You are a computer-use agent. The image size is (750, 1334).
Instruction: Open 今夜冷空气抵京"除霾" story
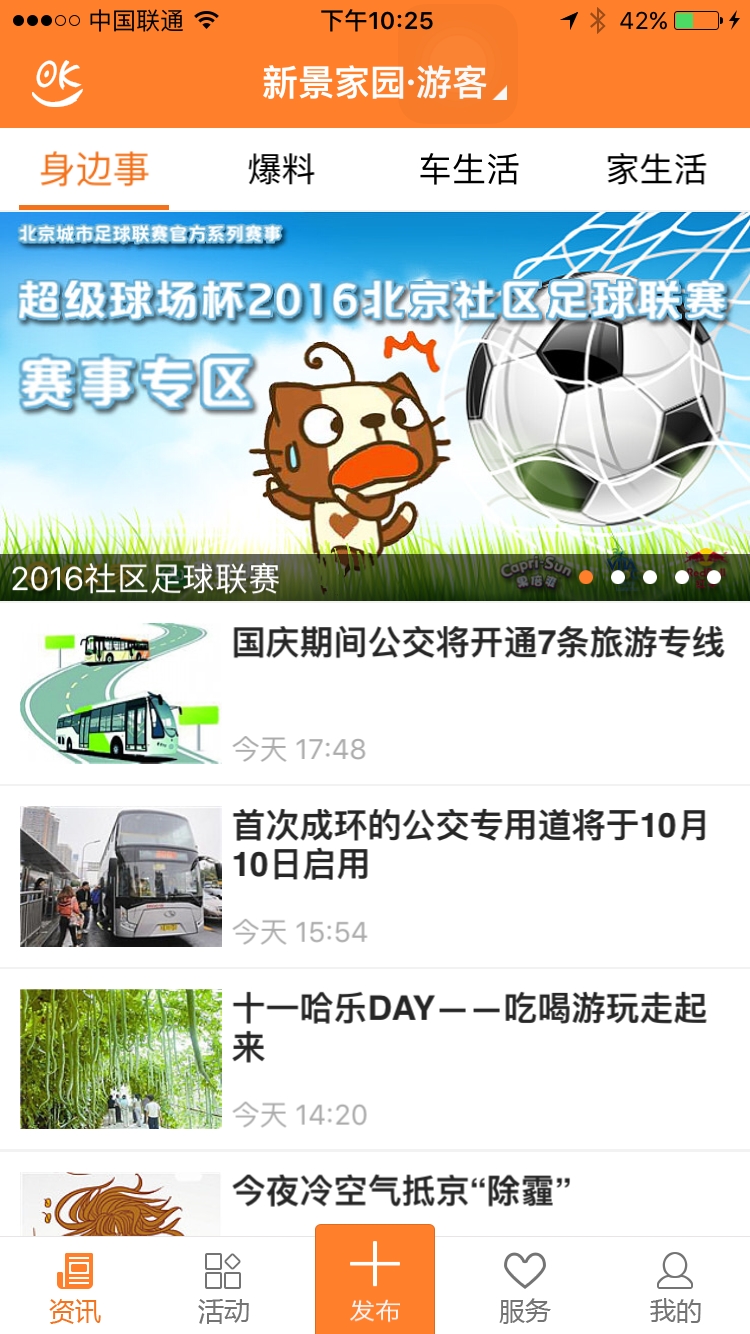point(400,1193)
